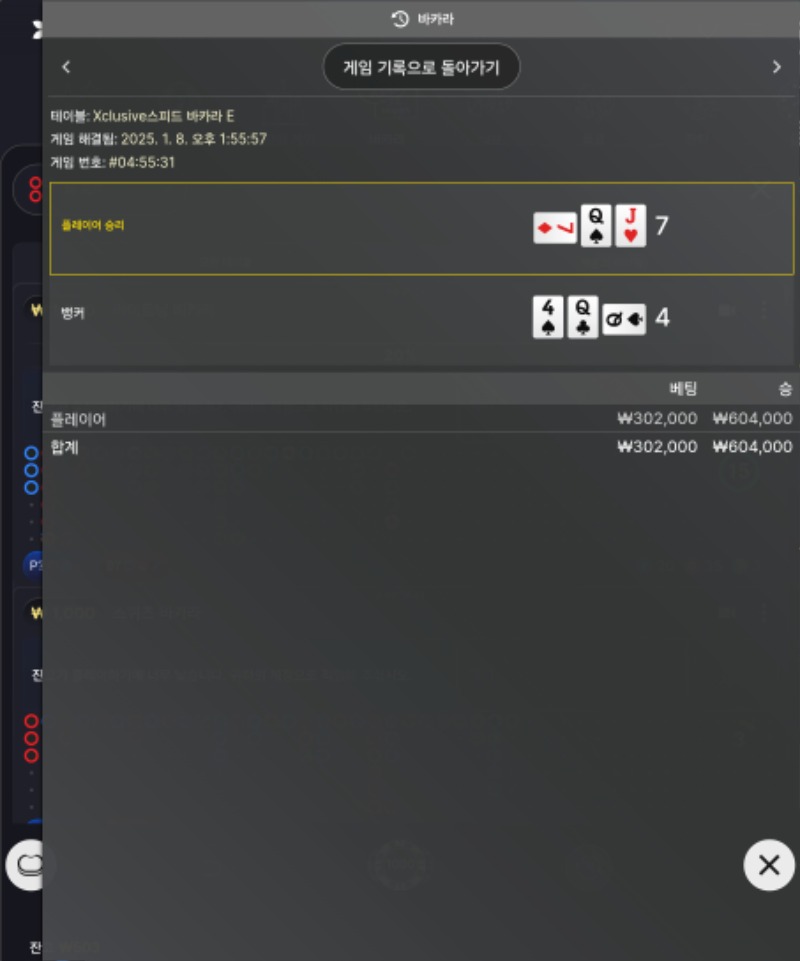800x961 pixels.
Task: Go to the previous game record
Action: click(x=66, y=67)
